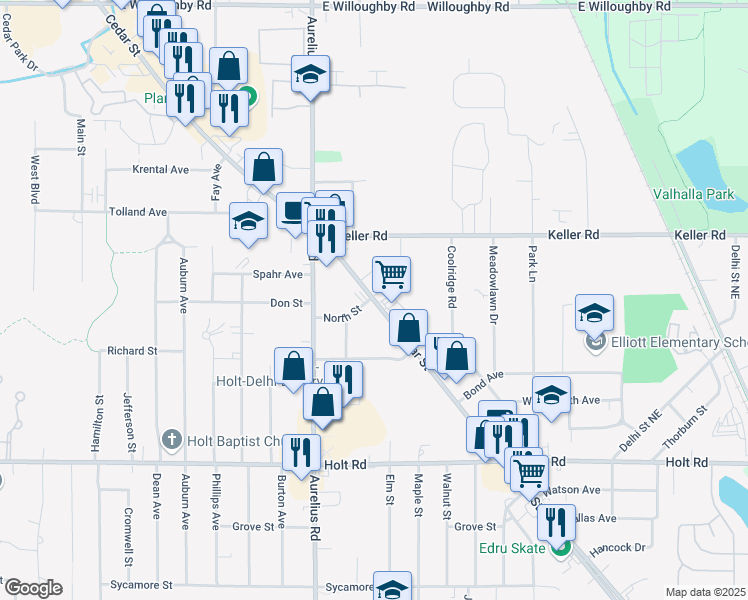
Task: Open the school marker on Aurelius Rd near Willoughby
Action: tap(311, 73)
